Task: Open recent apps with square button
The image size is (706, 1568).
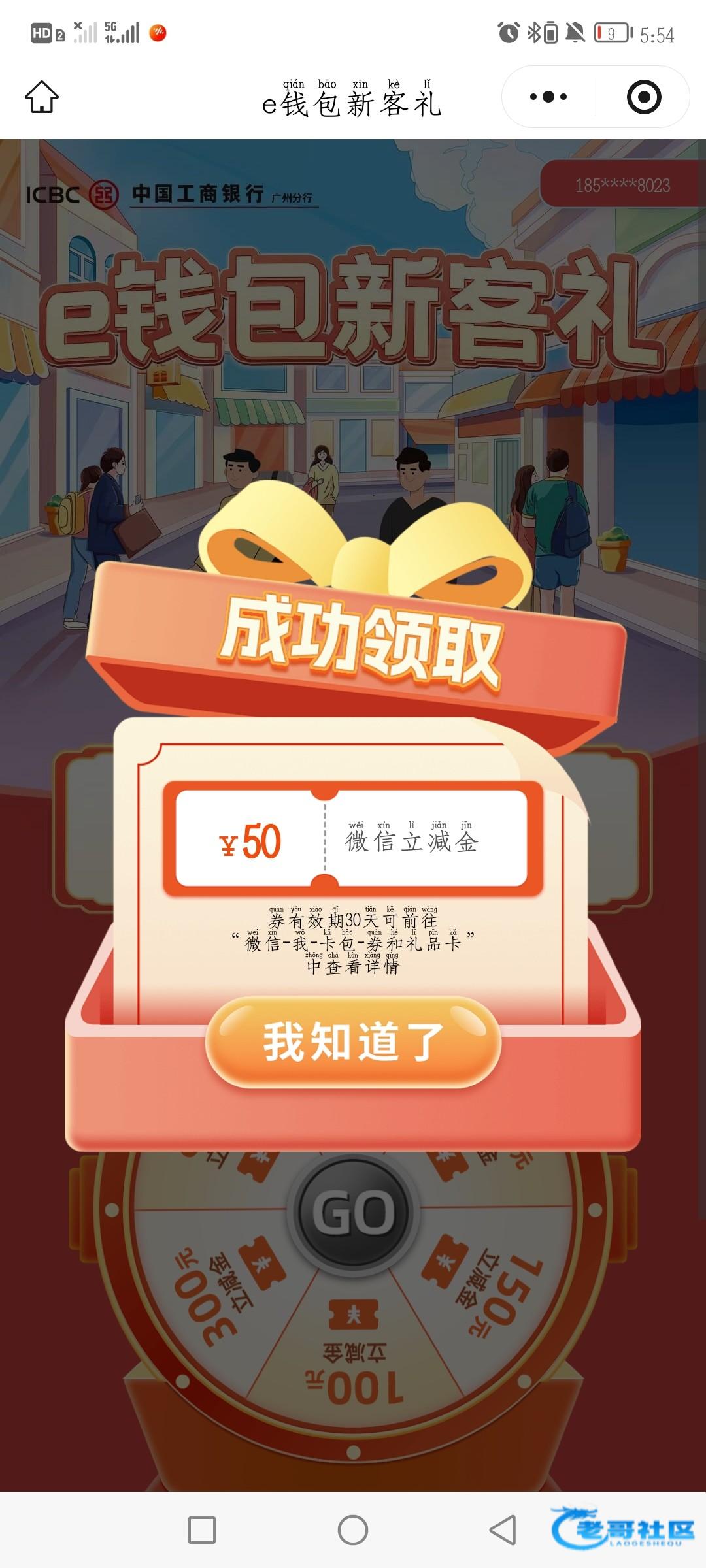Action: (202, 1530)
